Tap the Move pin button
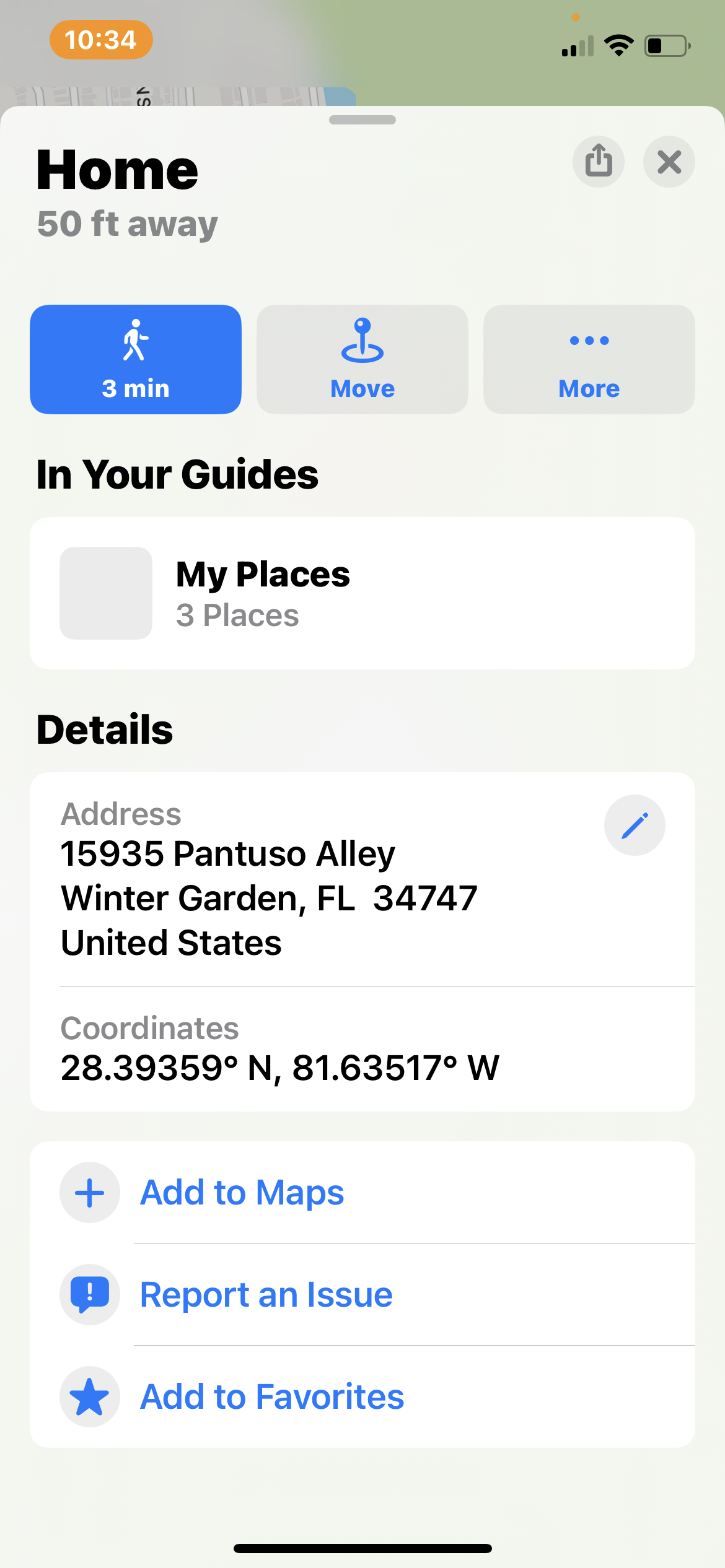Image resolution: width=725 pixels, height=1568 pixels. [x=362, y=359]
